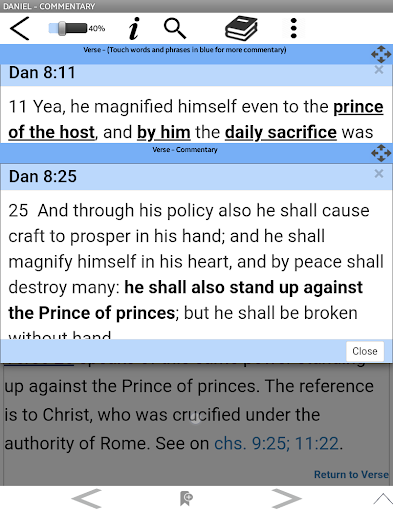Viewport: 393px width, 512px height.
Task: Close the Dan 8:11 panel
Action: coord(379,70)
